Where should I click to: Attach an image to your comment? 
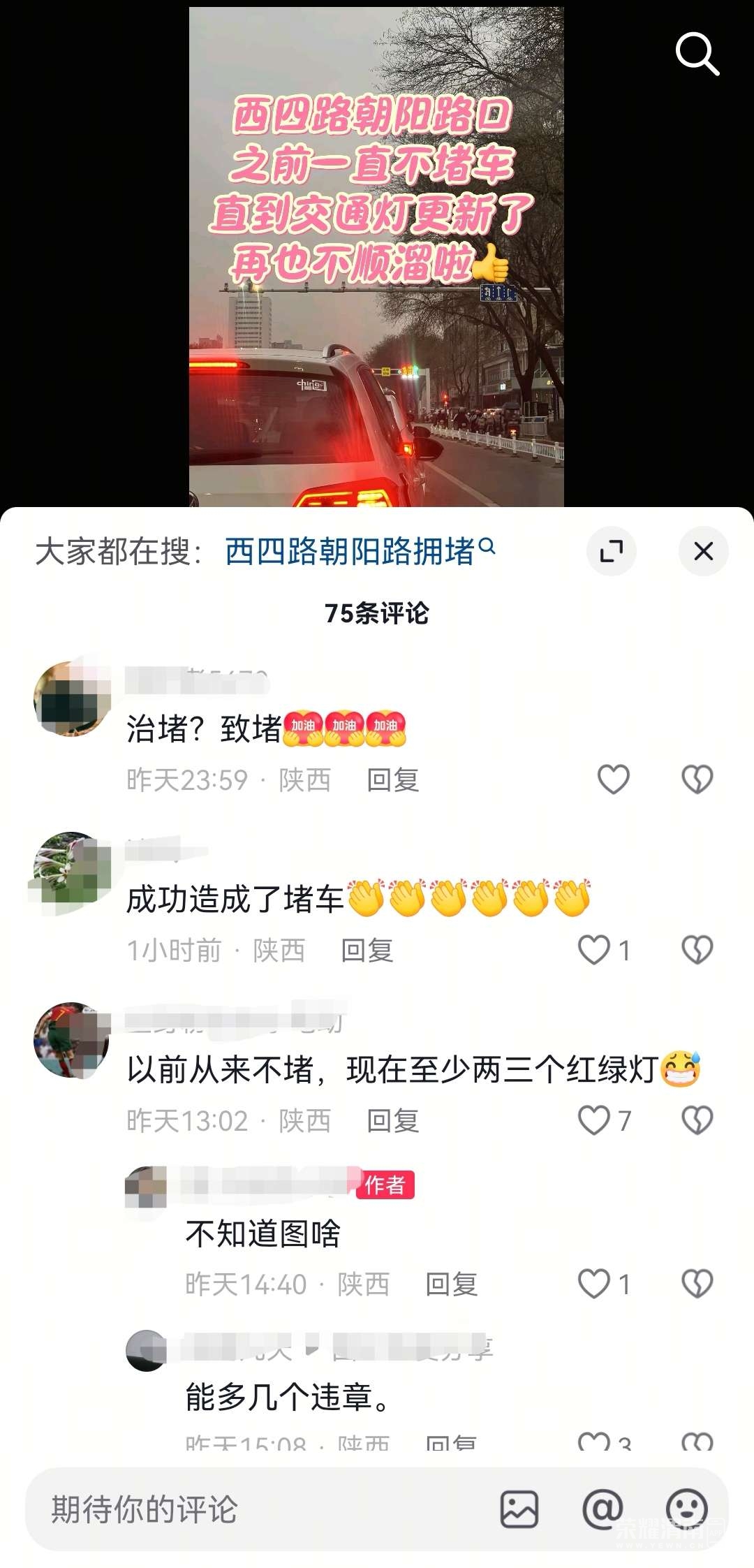[x=519, y=1509]
